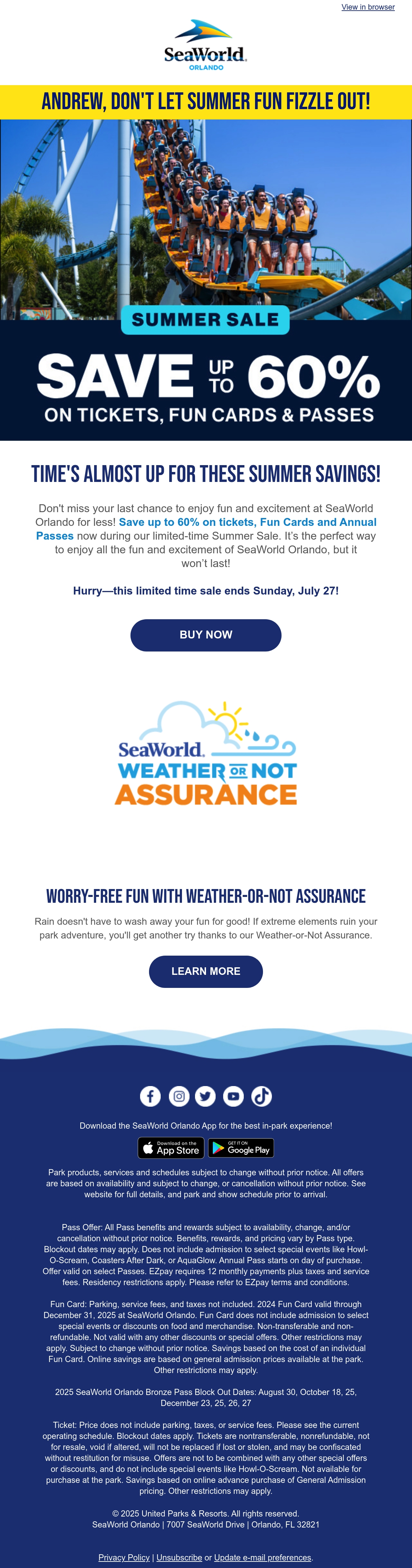The width and height of the screenshot is (412, 1568).
Task: Tap Learn More about Weather-or-Not Assurance
Action: pos(206,971)
